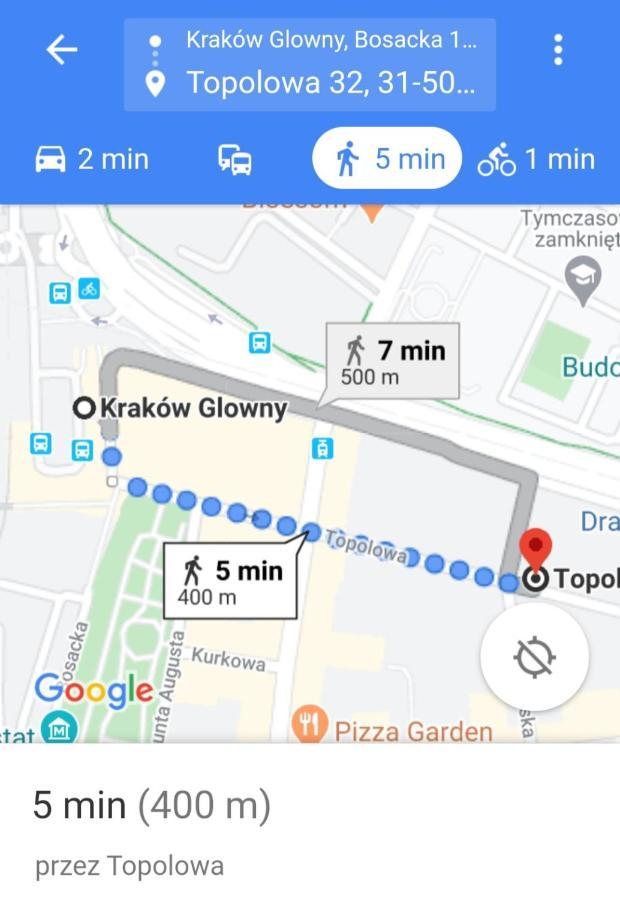Tap the red destination pin

538,551
